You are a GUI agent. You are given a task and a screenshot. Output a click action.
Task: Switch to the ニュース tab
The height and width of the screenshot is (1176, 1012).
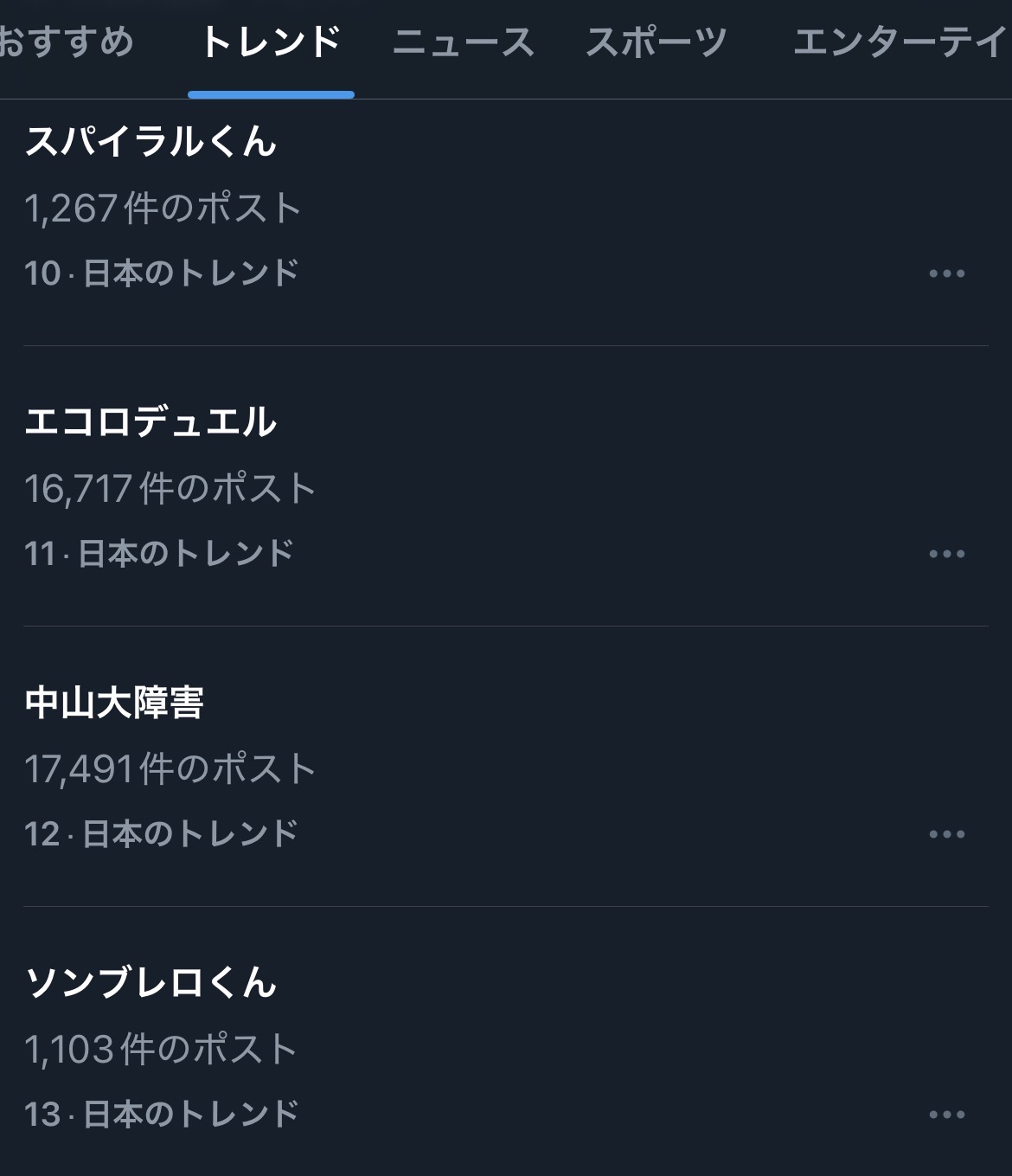(463, 42)
